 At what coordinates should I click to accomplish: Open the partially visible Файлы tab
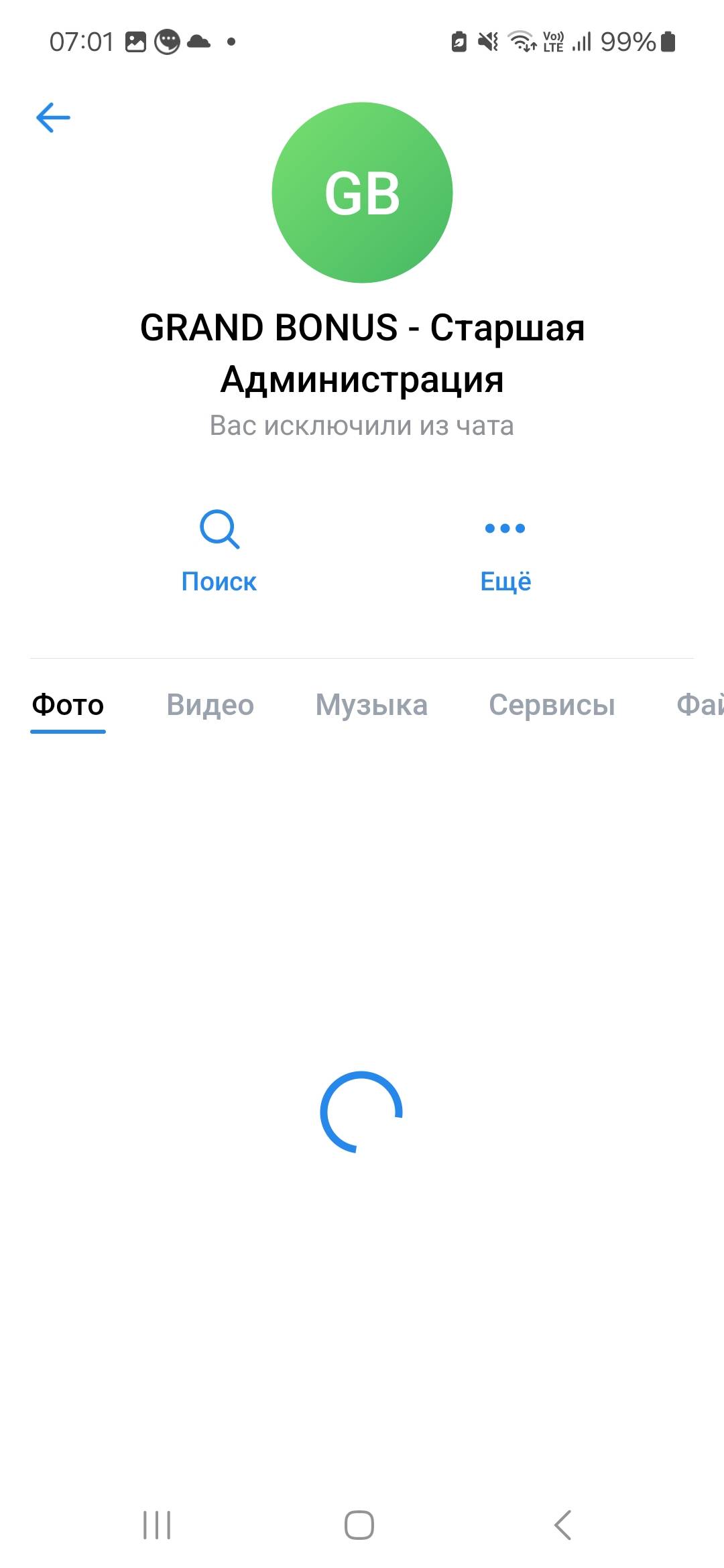(x=700, y=706)
